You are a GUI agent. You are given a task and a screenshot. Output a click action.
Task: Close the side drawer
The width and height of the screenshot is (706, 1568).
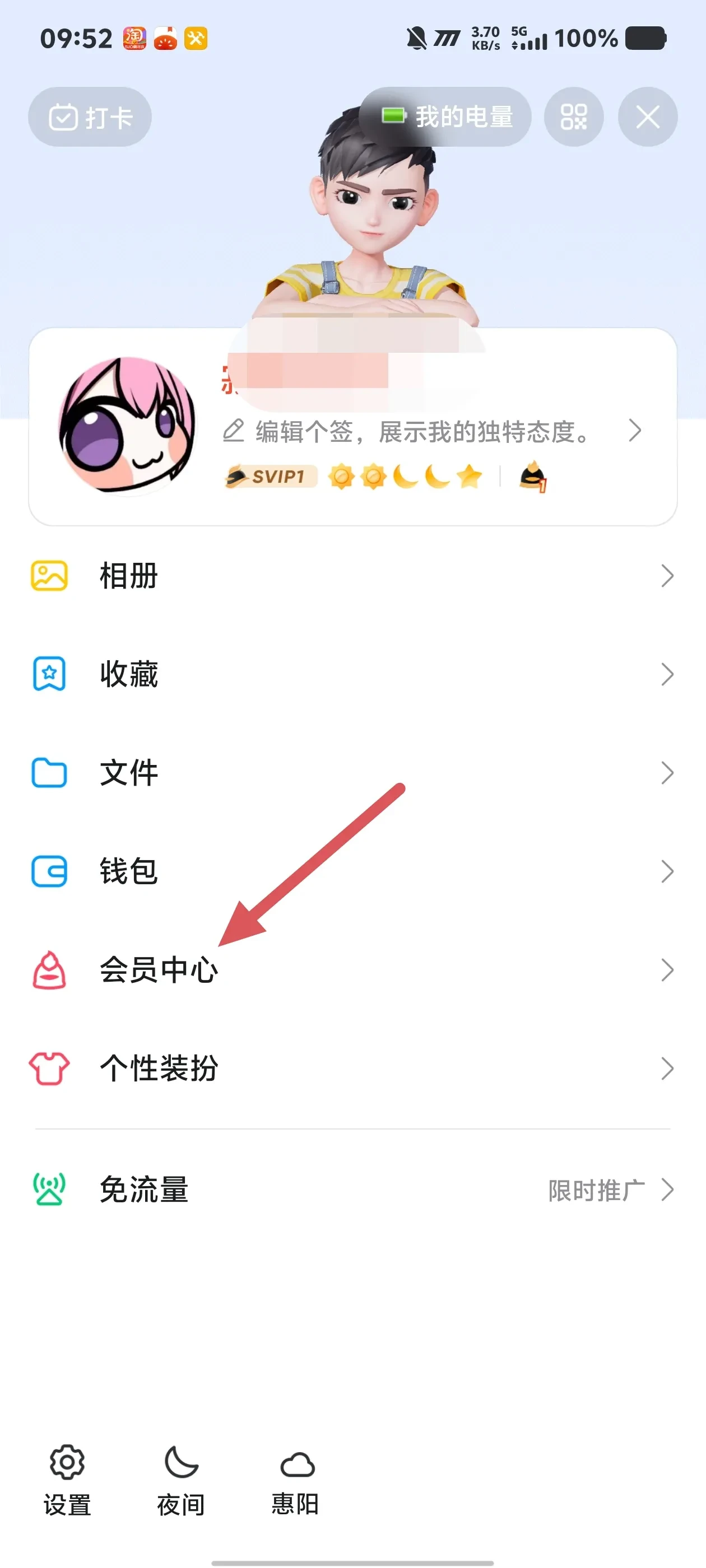coord(647,117)
